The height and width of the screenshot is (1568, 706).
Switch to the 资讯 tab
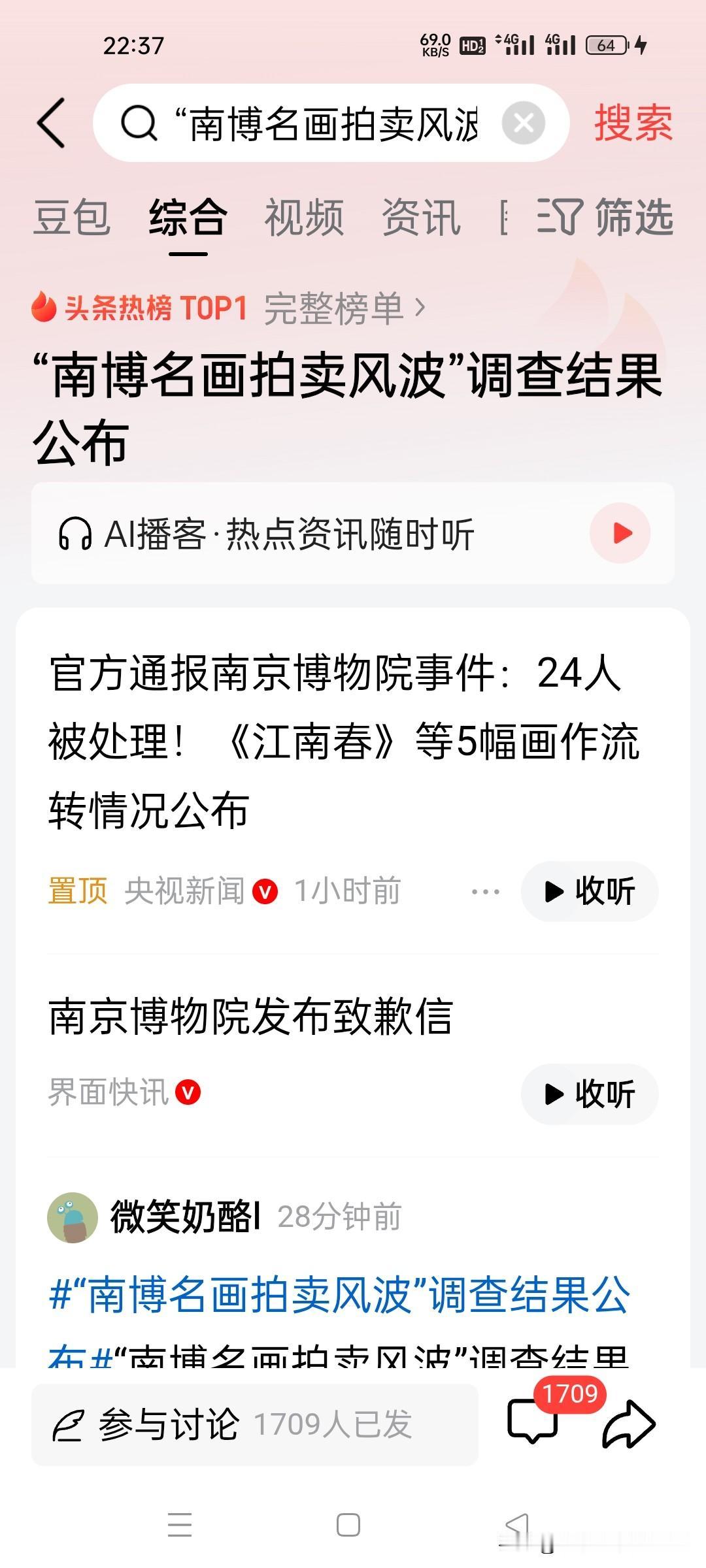click(x=422, y=218)
